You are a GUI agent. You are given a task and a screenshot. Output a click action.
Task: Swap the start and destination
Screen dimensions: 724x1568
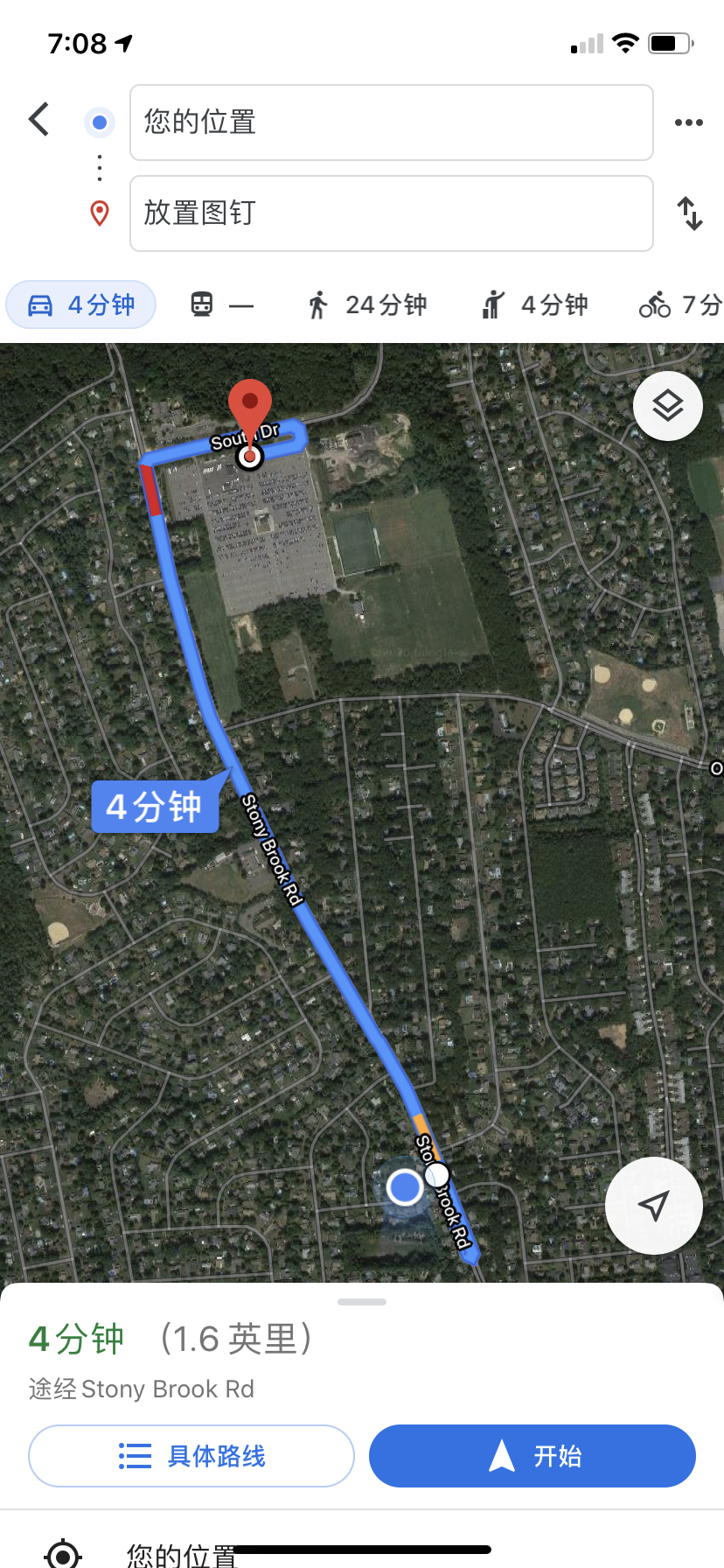[x=690, y=213]
